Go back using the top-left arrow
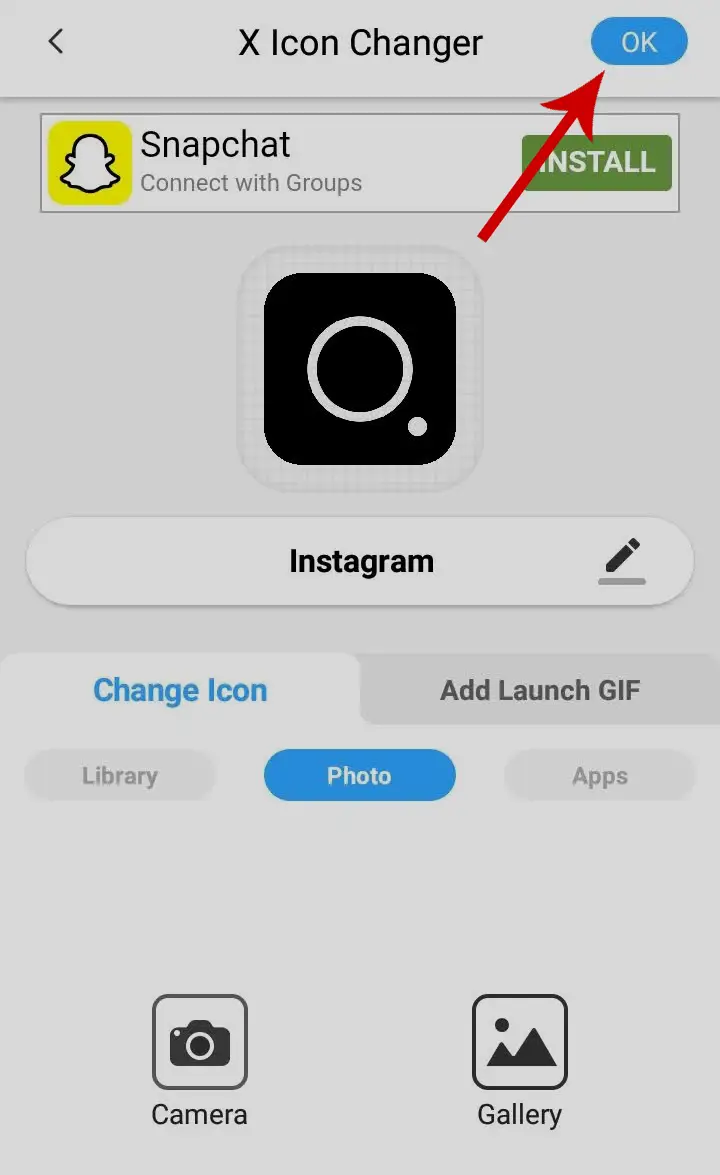Screen dimensions: 720x1175 [55, 41]
